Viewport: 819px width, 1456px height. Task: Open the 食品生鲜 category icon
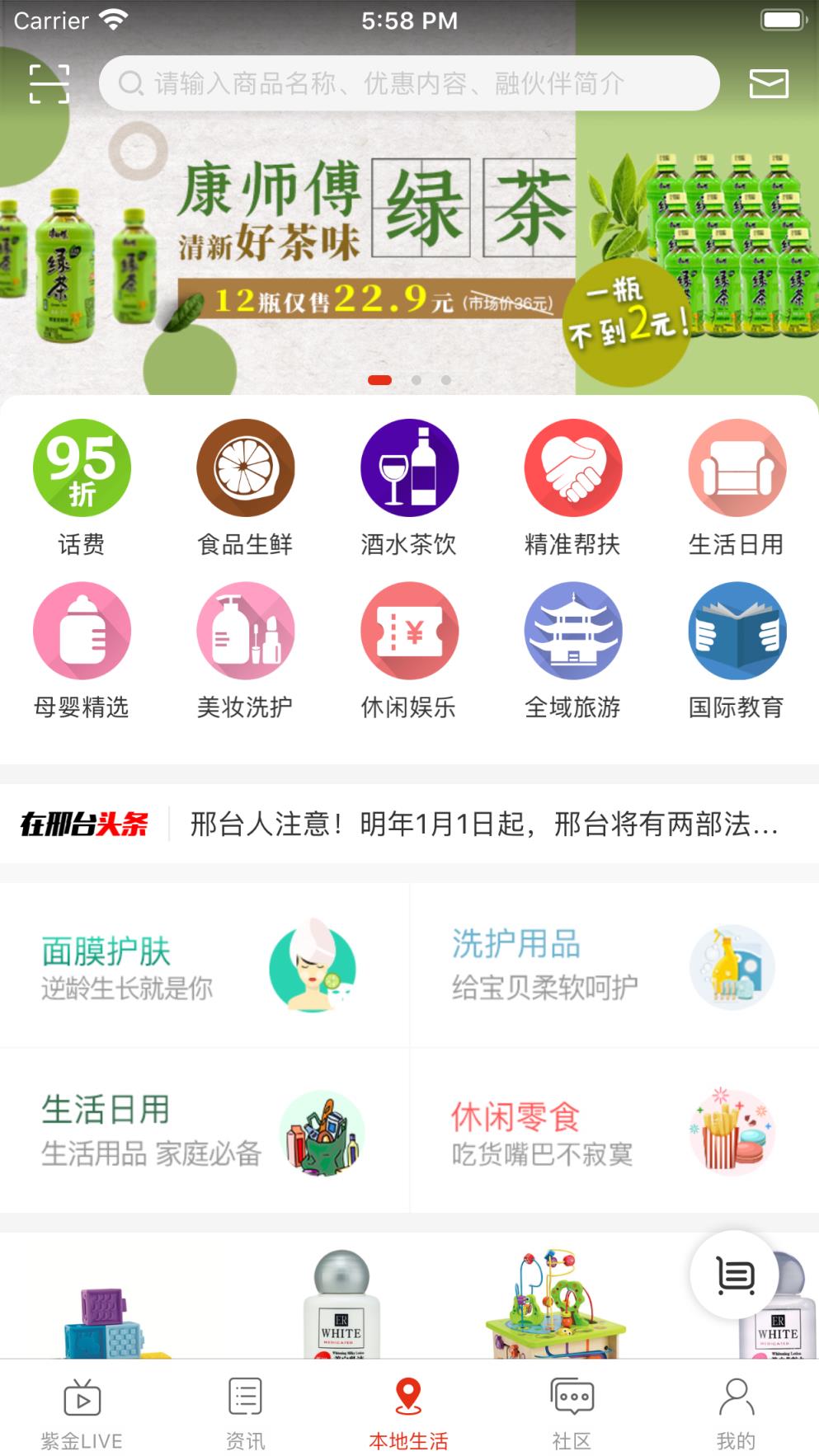pos(245,467)
